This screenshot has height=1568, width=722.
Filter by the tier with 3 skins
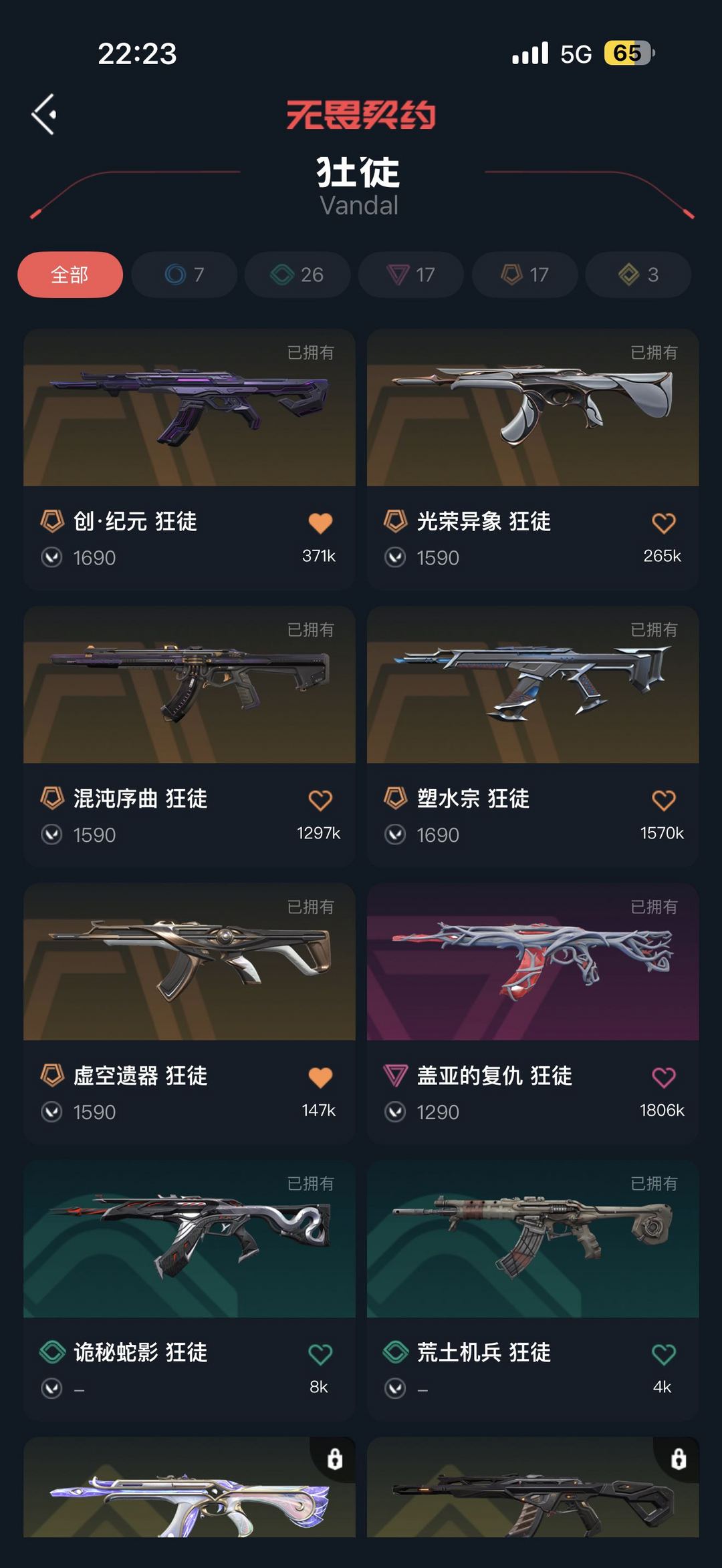pyautogui.click(x=638, y=275)
